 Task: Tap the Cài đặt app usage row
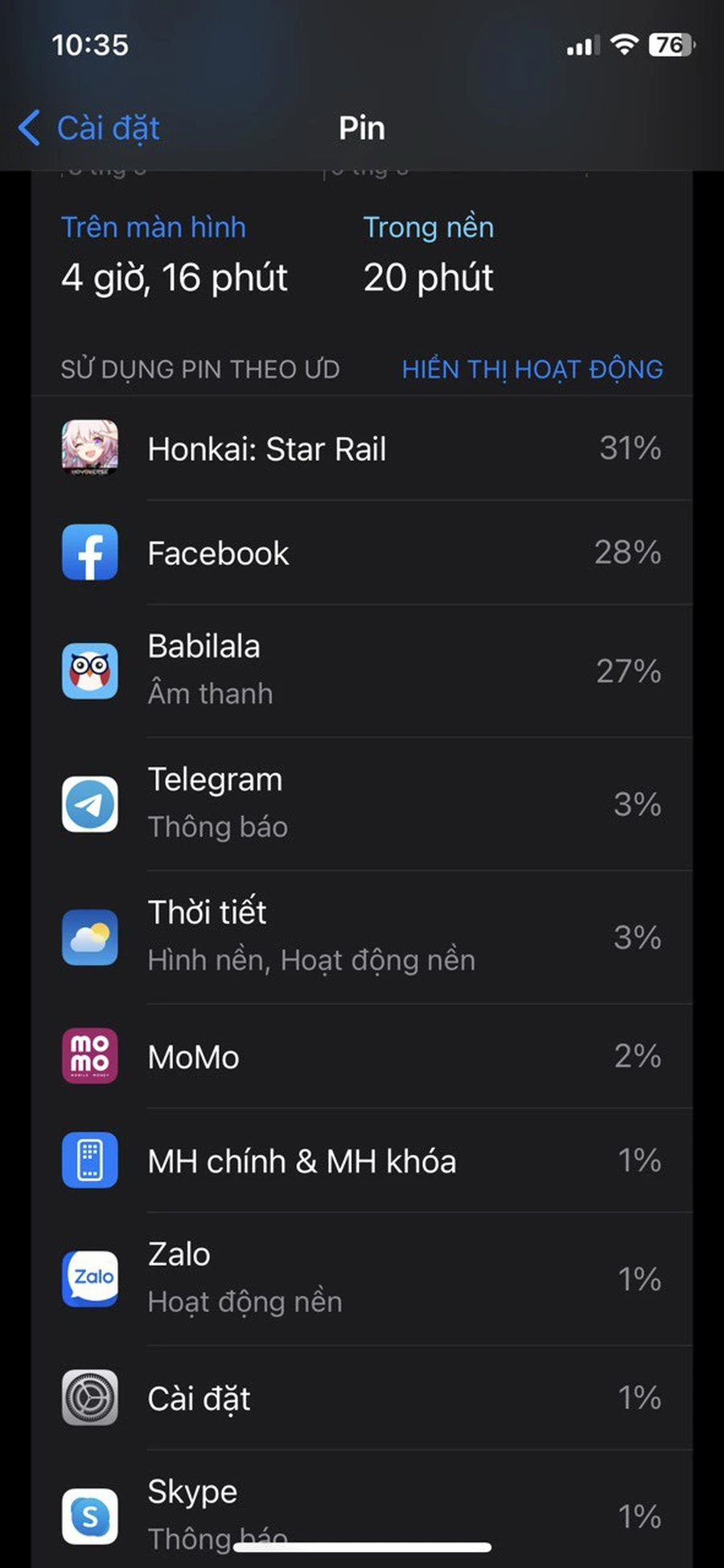(362, 1398)
